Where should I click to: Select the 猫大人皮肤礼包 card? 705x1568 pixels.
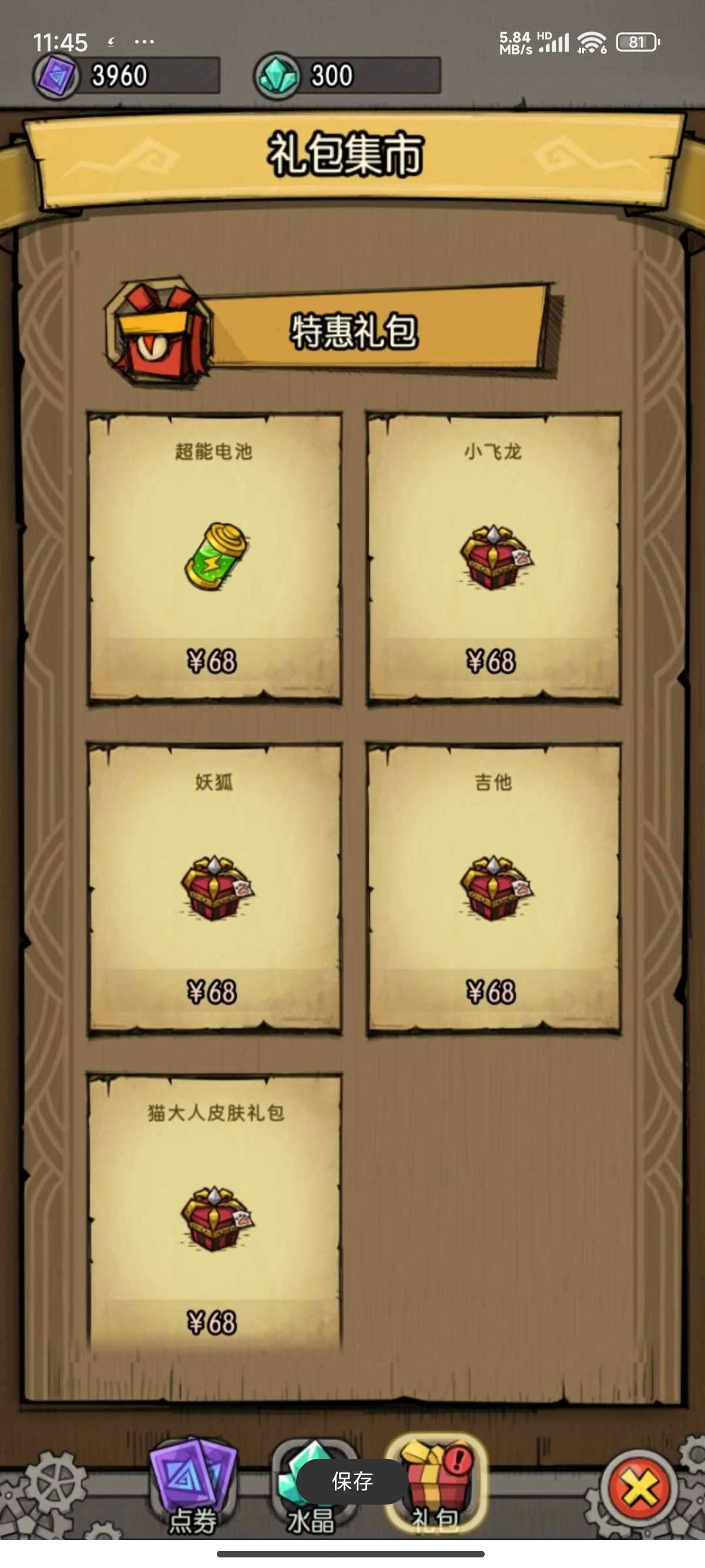[214, 1217]
